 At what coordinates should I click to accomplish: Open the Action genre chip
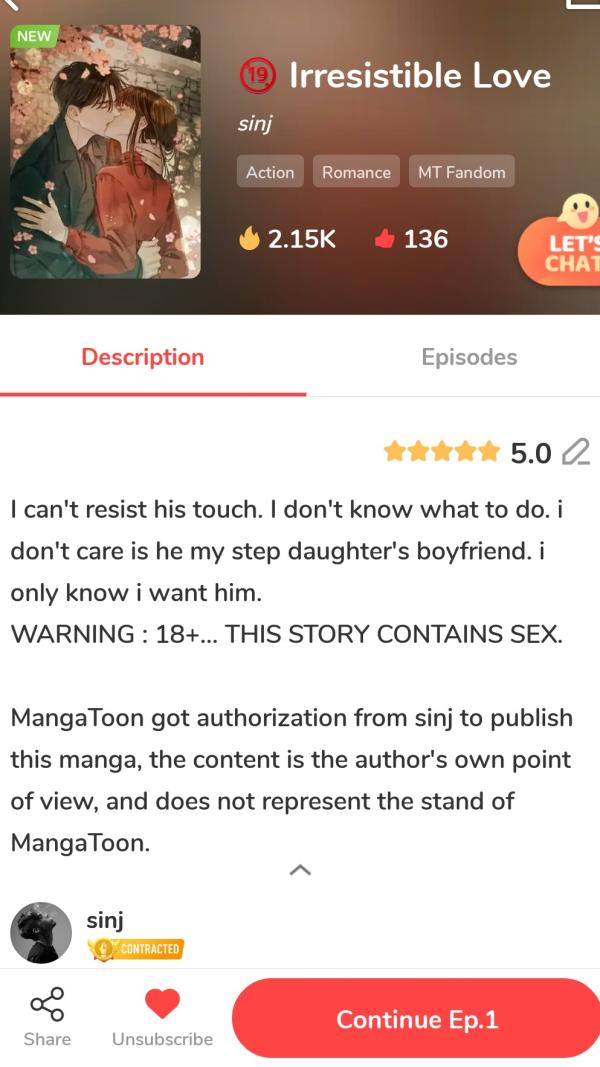pyautogui.click(x=270, y=172)
